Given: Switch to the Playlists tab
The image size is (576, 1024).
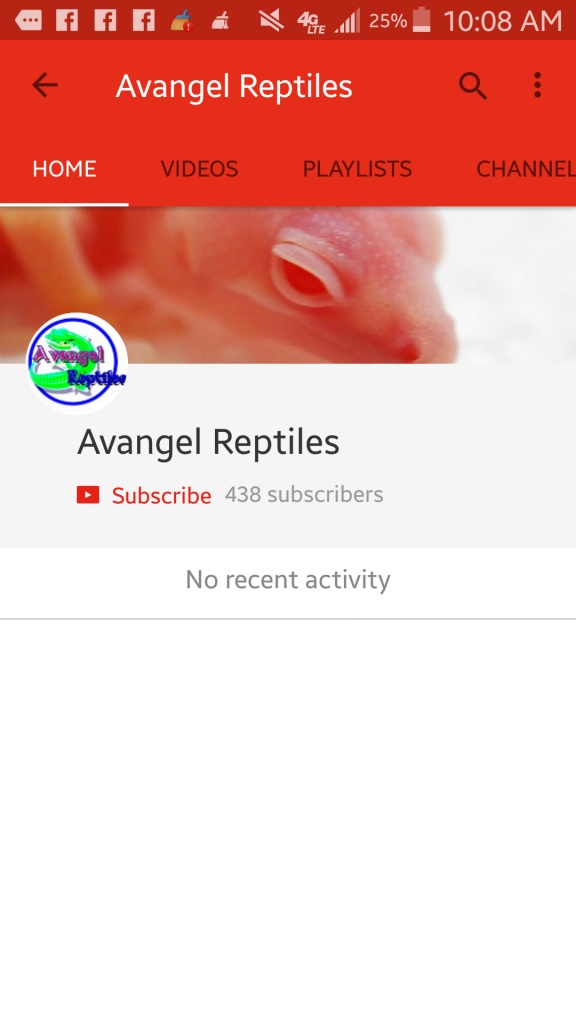Looking at the screenshot, I should click(x=357, y=169).
